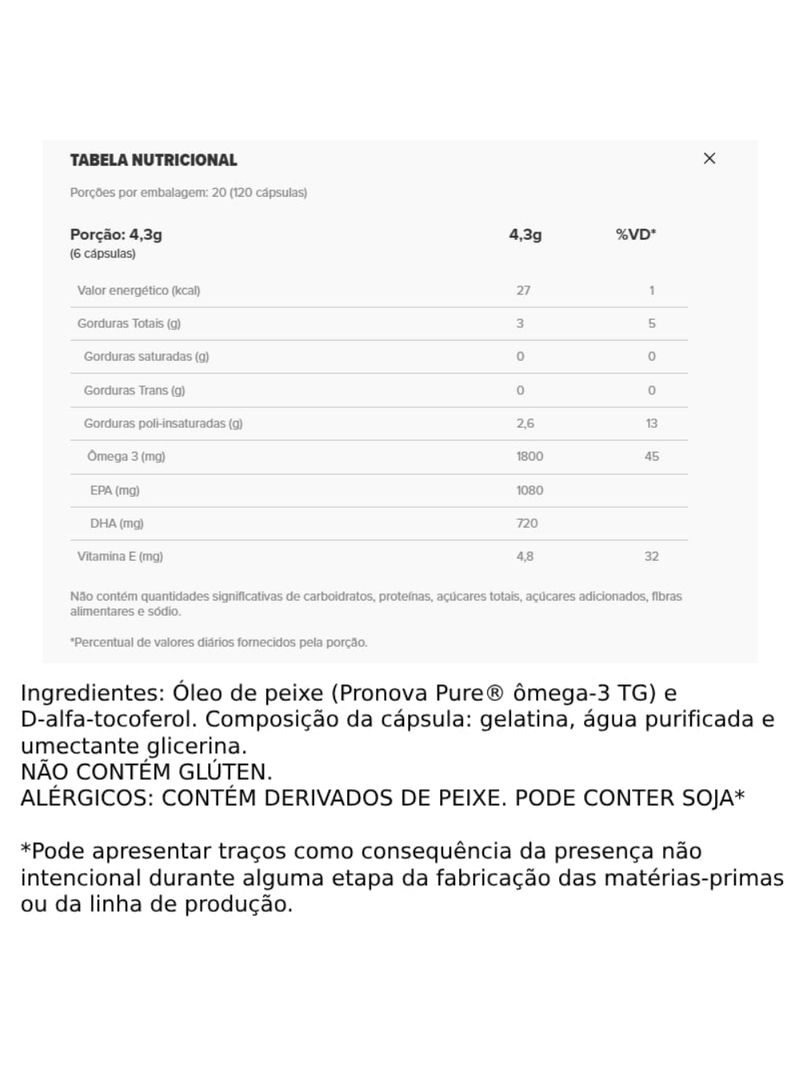The image size is (800, 1066).
Task: Click the Porções por embalagem text
Action: (188, 192)
